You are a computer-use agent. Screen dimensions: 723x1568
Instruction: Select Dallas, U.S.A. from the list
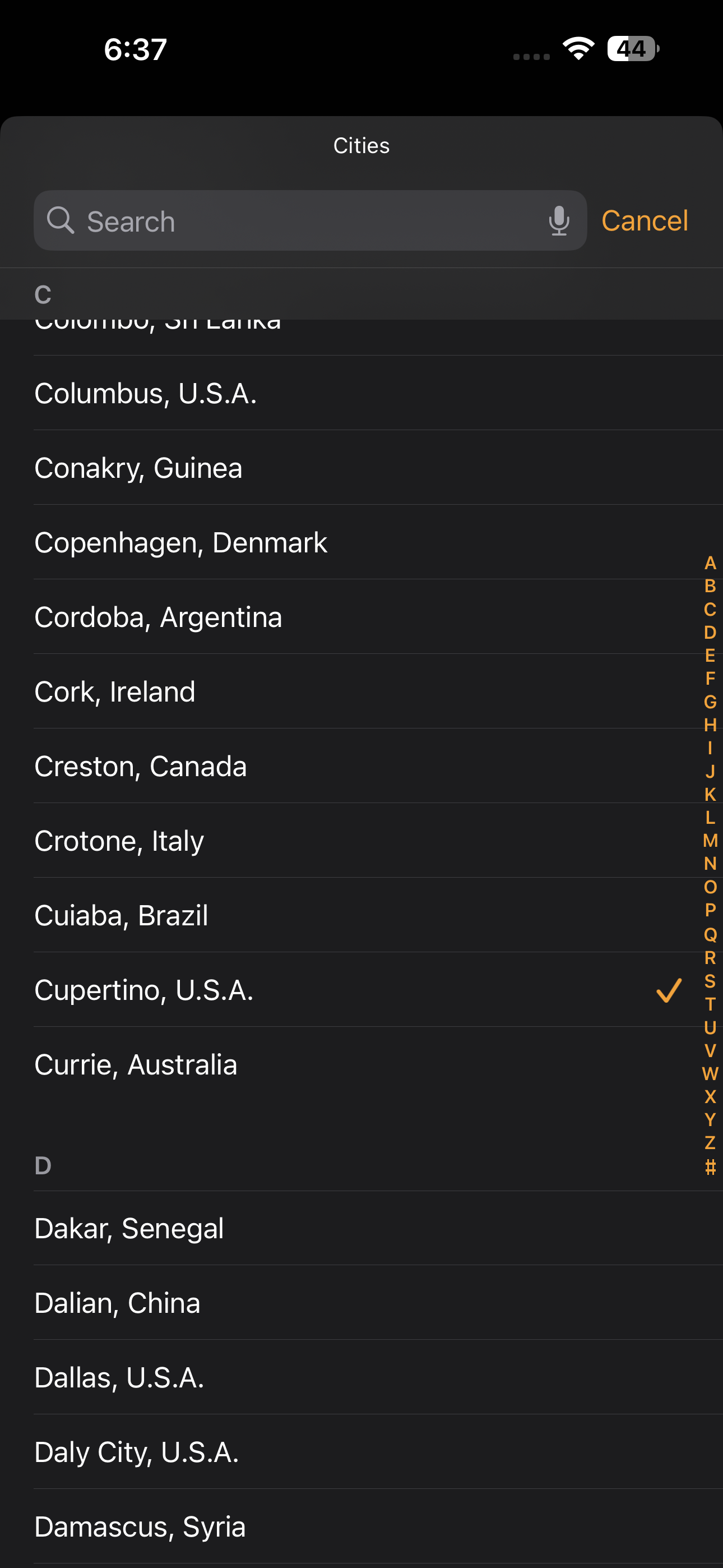pos(243,1377)
